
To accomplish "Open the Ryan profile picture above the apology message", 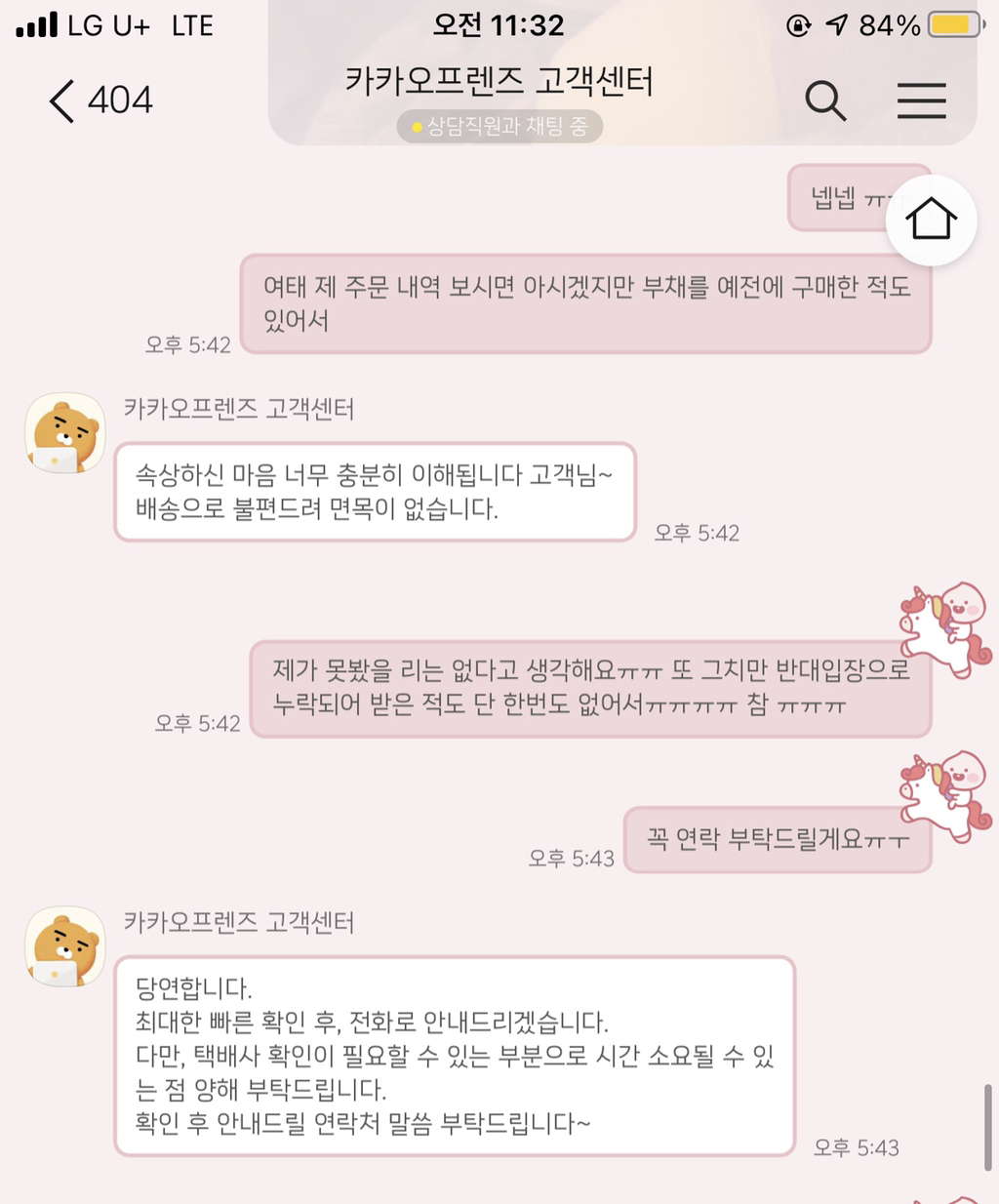I will coord(65,433).
